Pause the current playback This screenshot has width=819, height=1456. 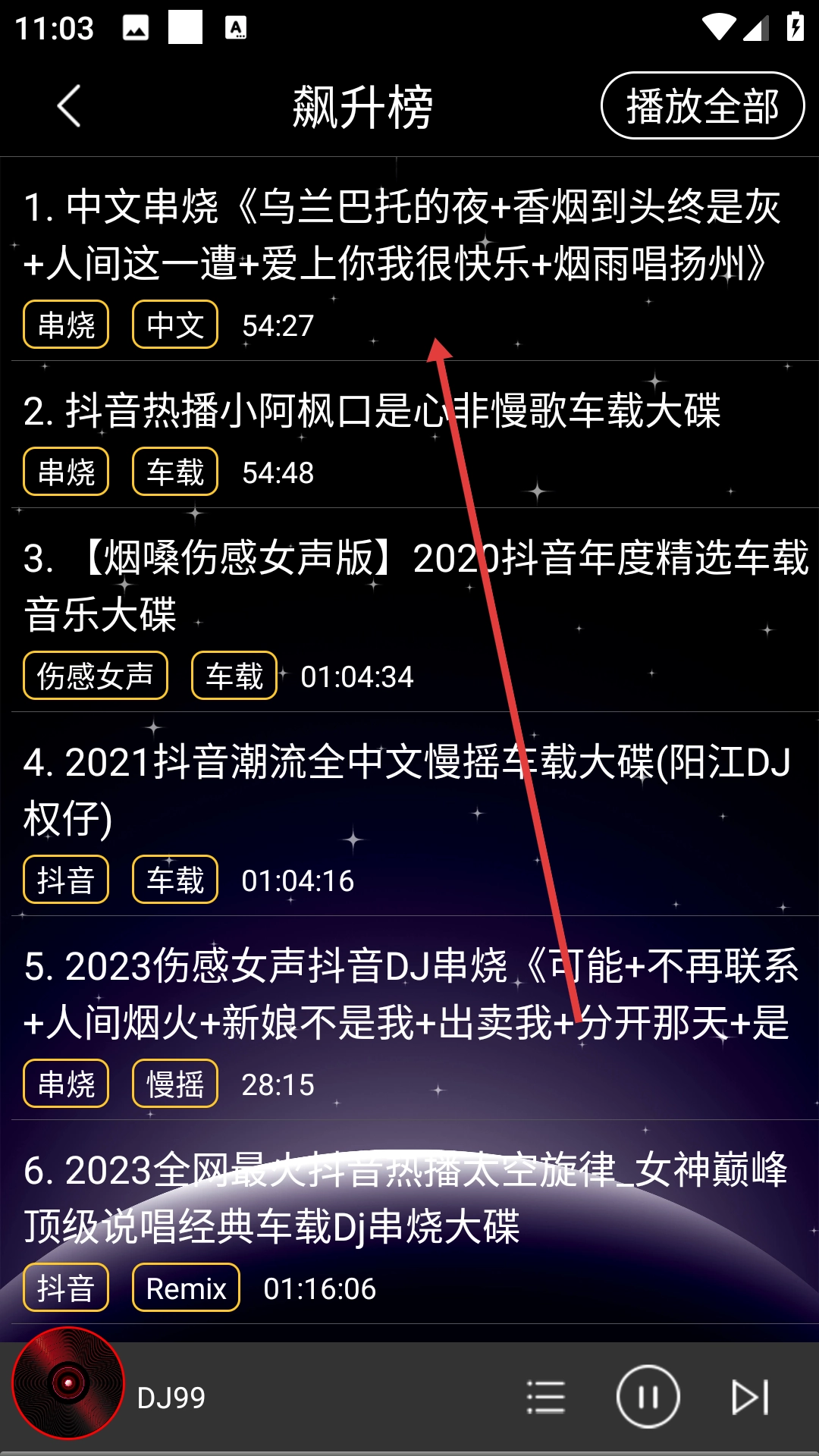[648, 1397]
